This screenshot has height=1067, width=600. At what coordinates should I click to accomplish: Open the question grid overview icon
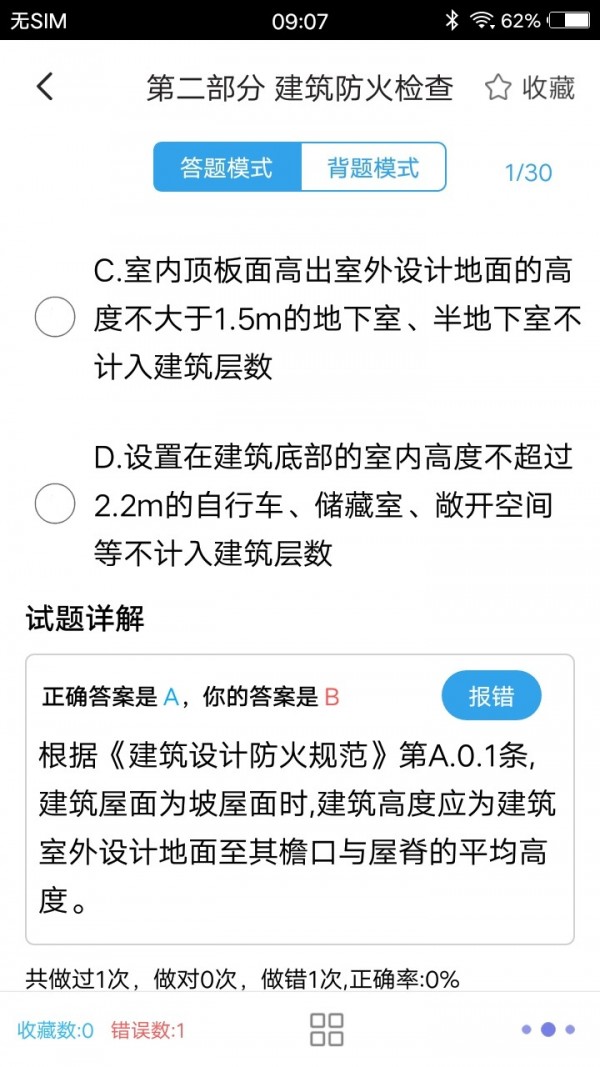(327, 1029)
